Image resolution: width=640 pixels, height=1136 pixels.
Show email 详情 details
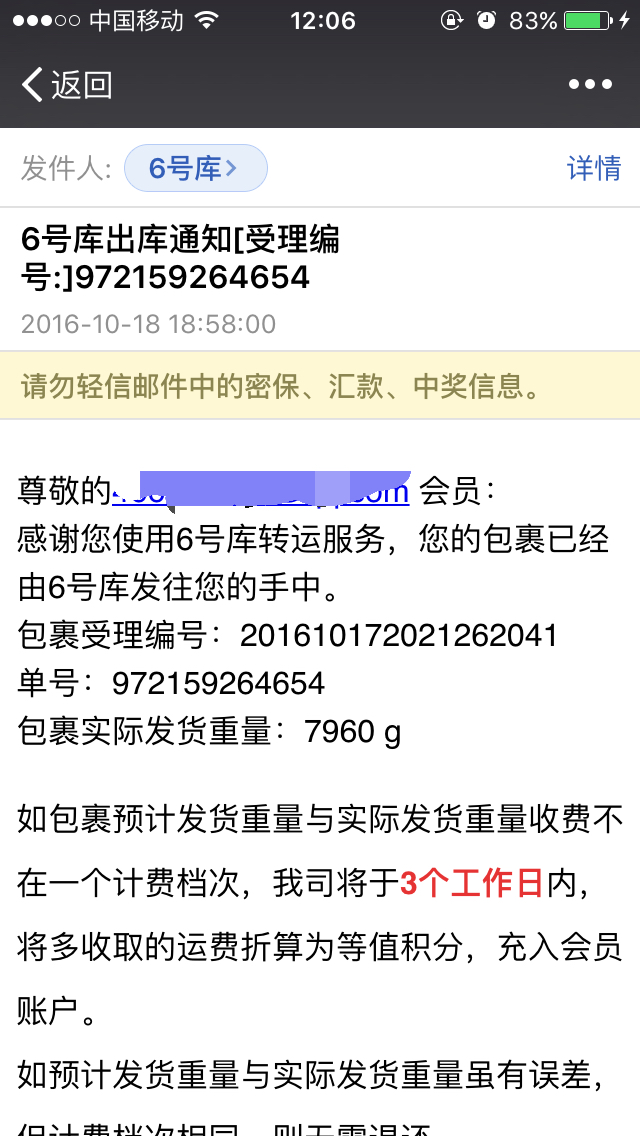pyautogui.click(x=594, y=168)
